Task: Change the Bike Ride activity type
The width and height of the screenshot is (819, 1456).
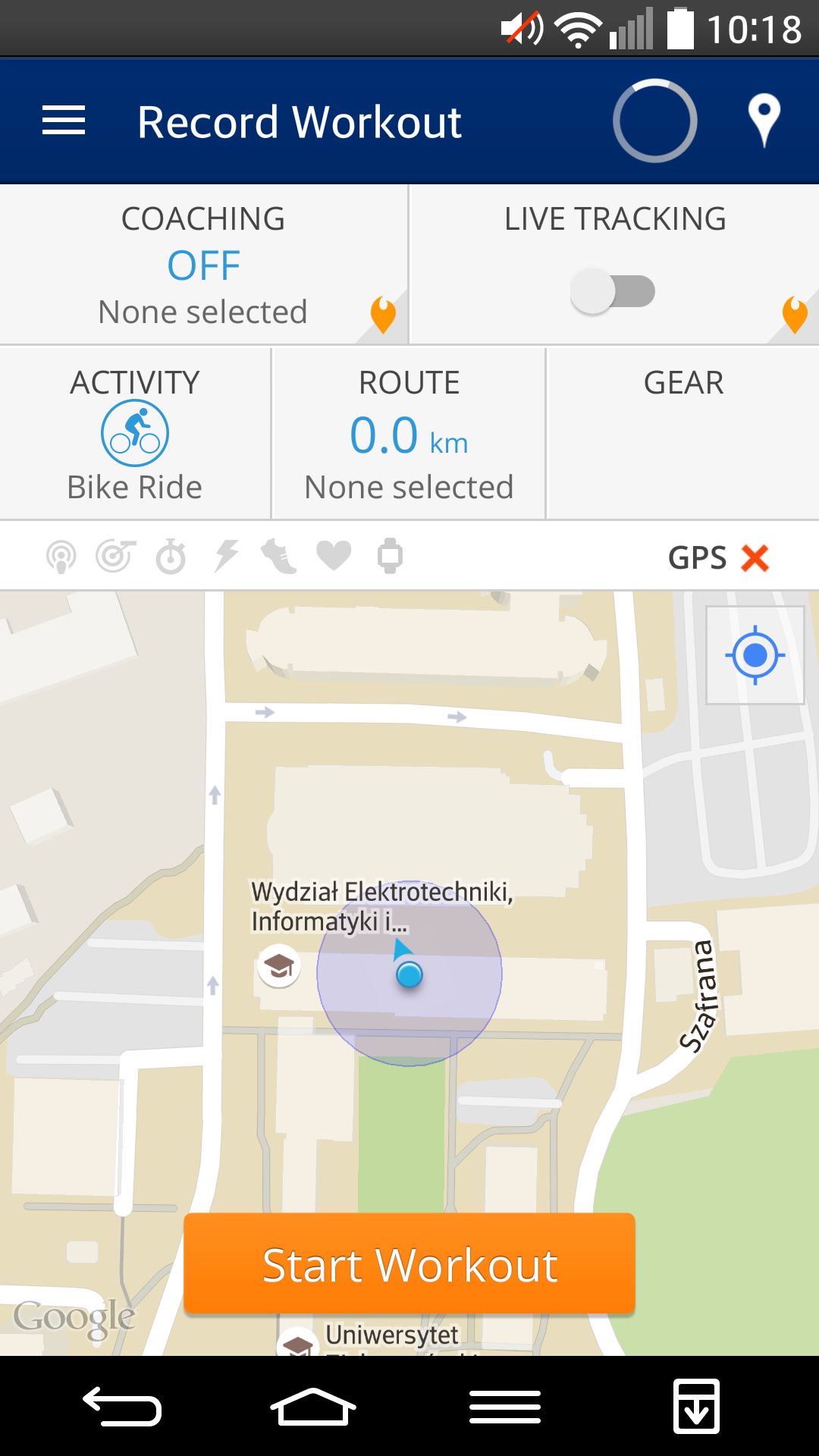Action: pos(135,434)
